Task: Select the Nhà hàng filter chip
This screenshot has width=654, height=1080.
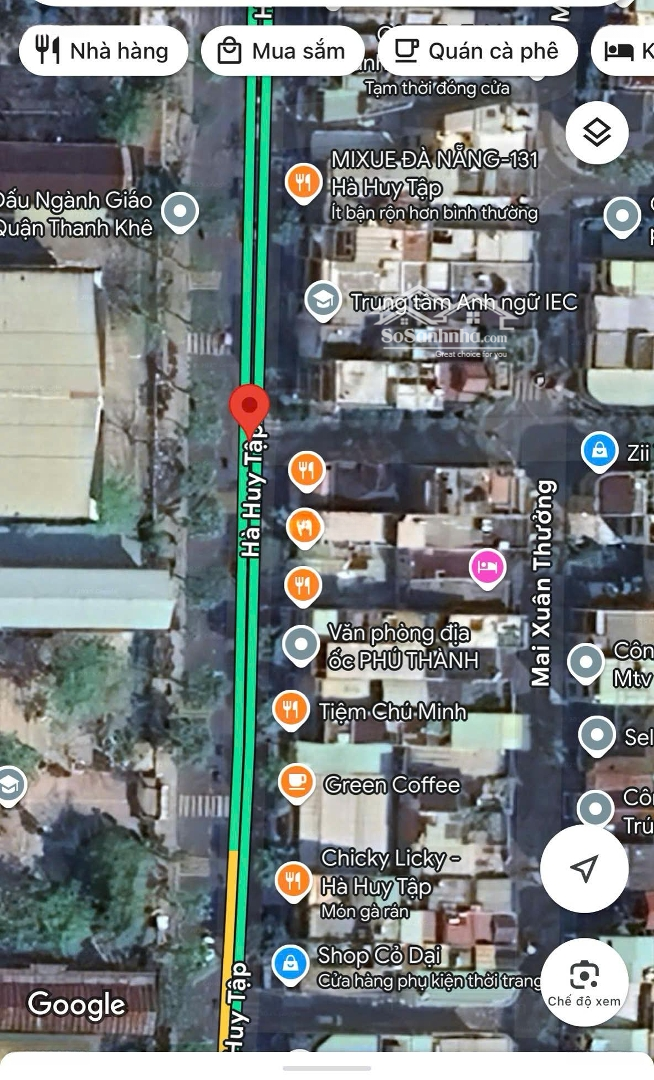Action: click(x=103, y=51)
